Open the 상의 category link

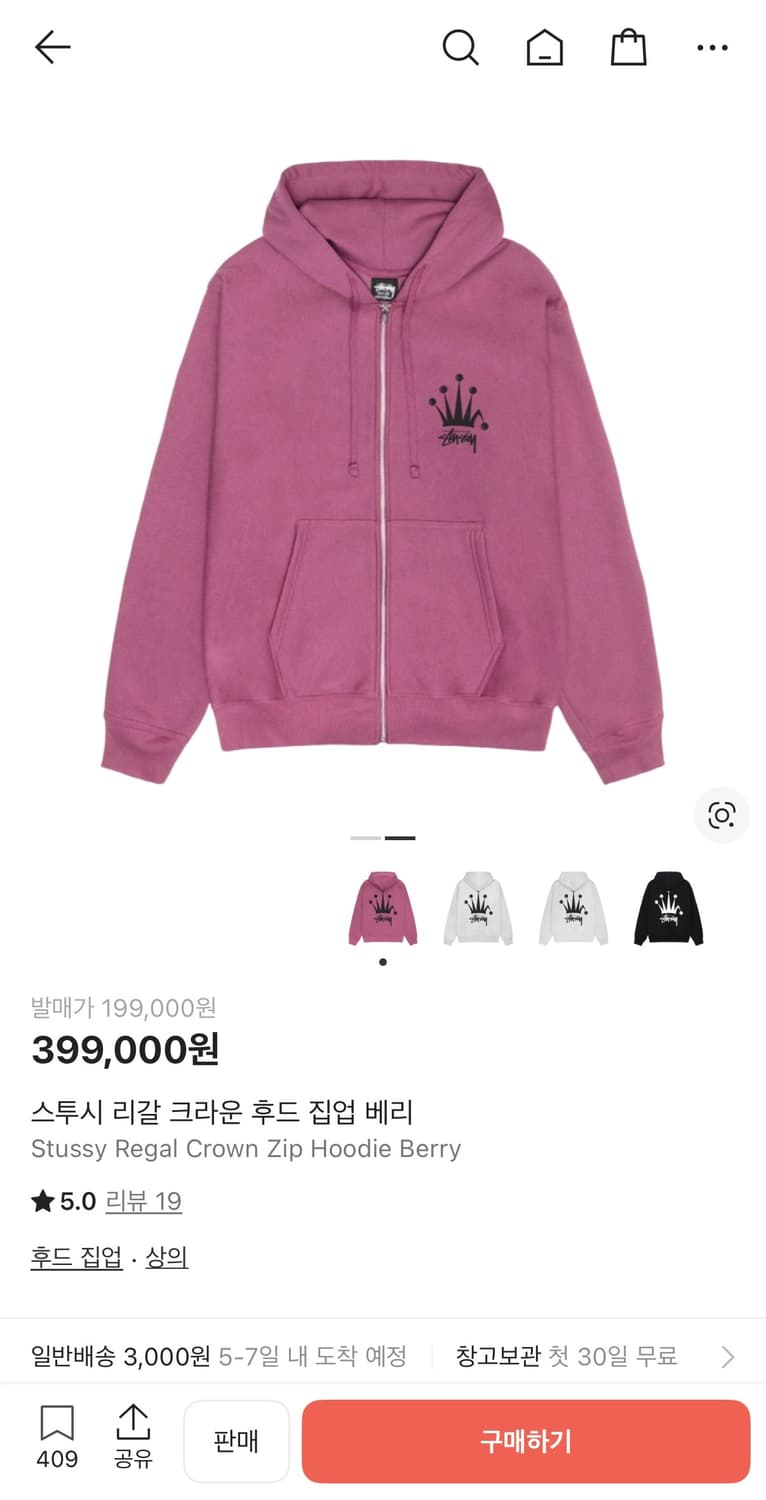167,1256
